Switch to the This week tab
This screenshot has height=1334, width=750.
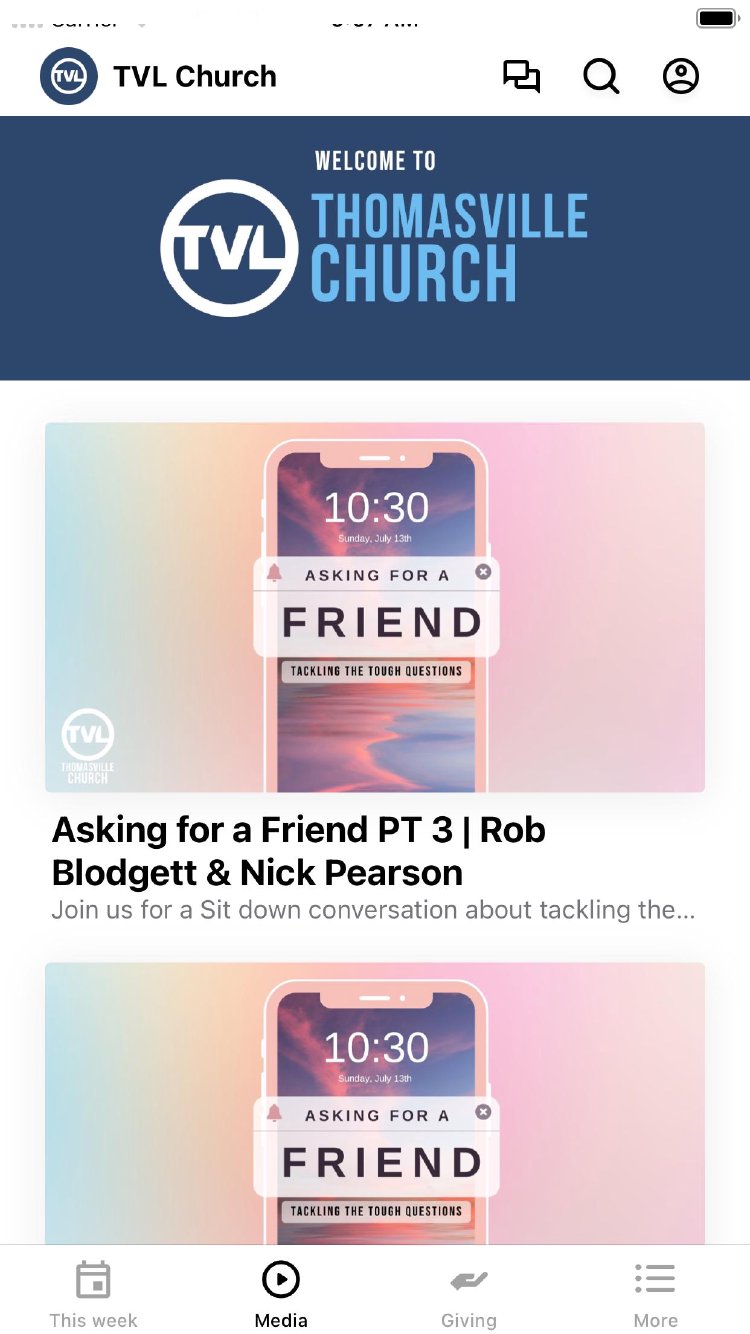coord(93,1295)
